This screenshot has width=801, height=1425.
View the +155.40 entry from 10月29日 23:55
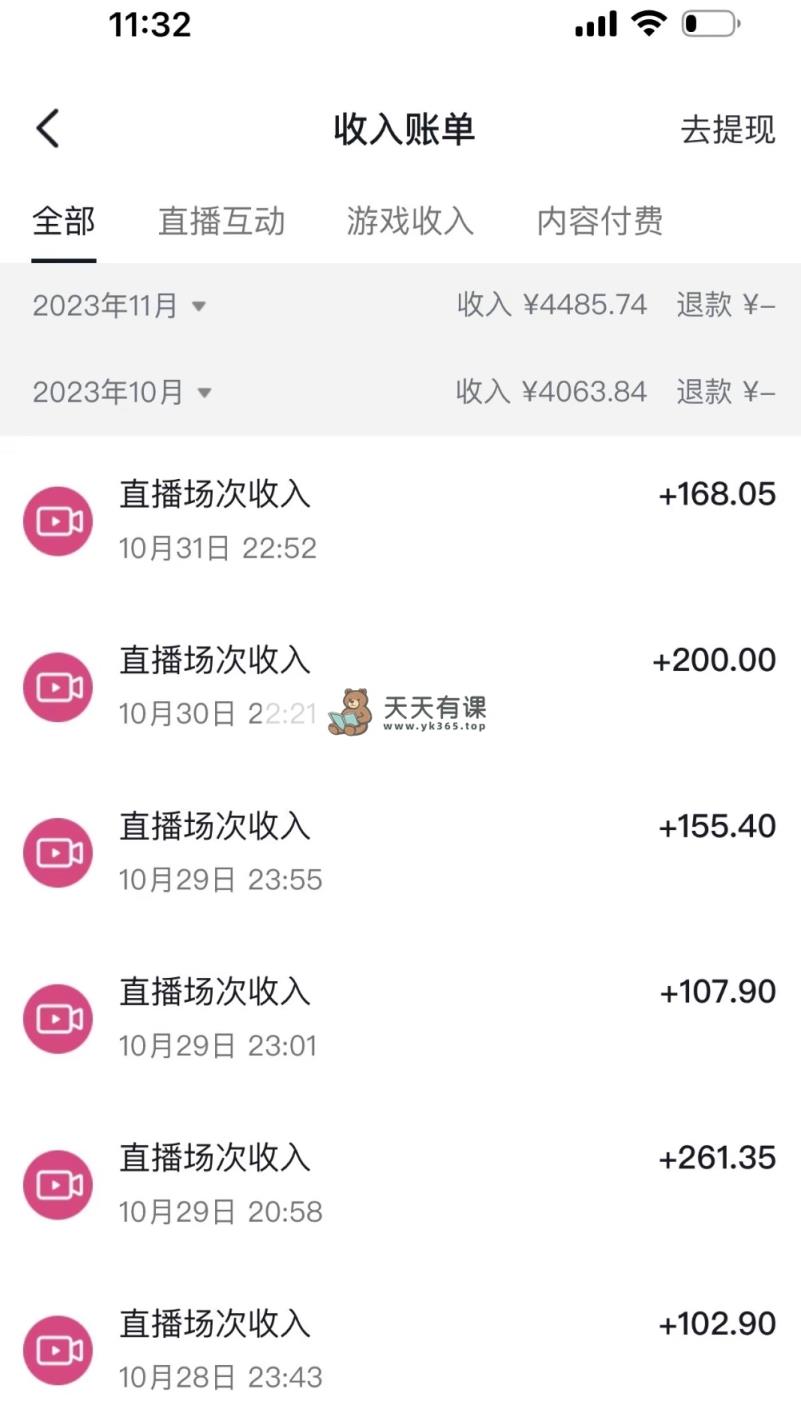pyautogui.click(x=400, y=852)
